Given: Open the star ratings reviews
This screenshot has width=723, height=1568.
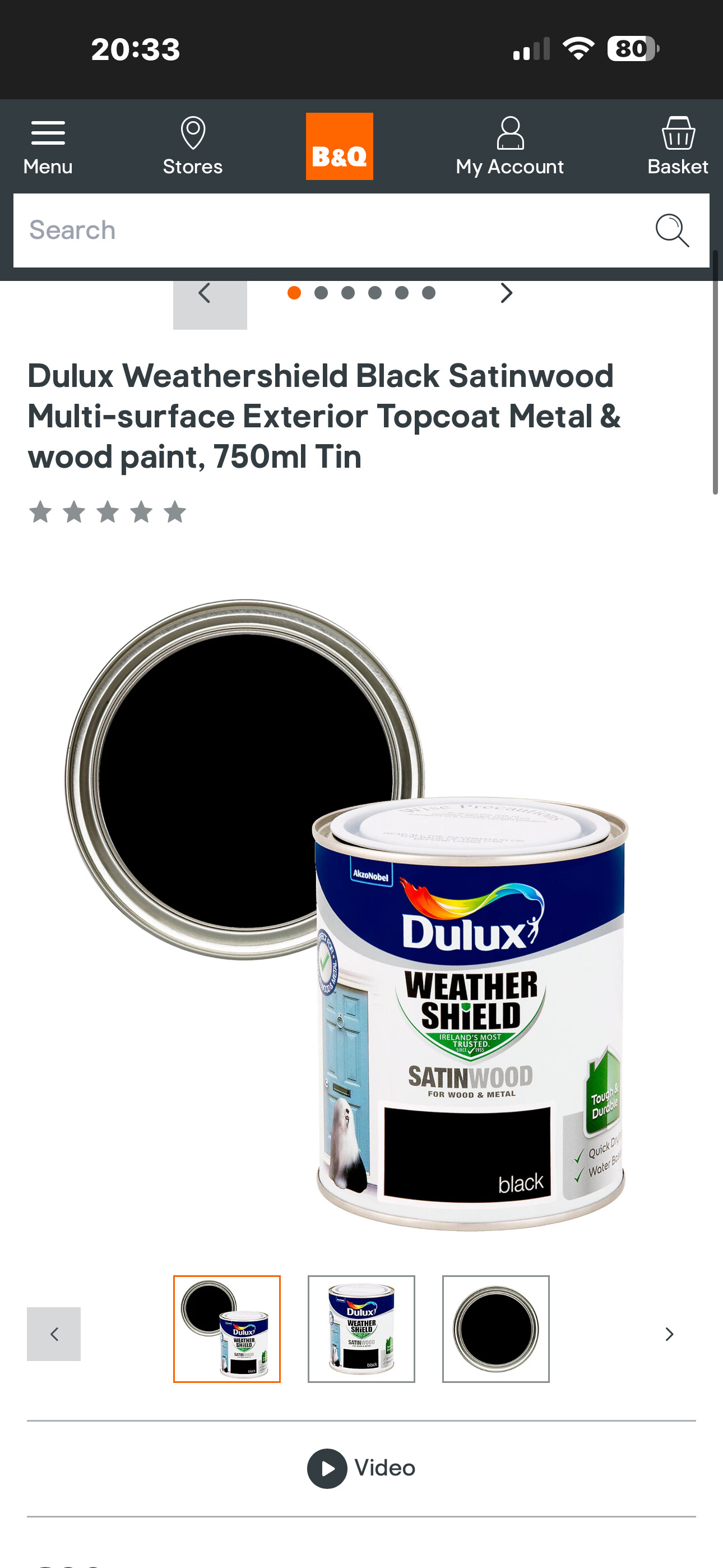Looking at the screenshot, I should click(108, 512).
